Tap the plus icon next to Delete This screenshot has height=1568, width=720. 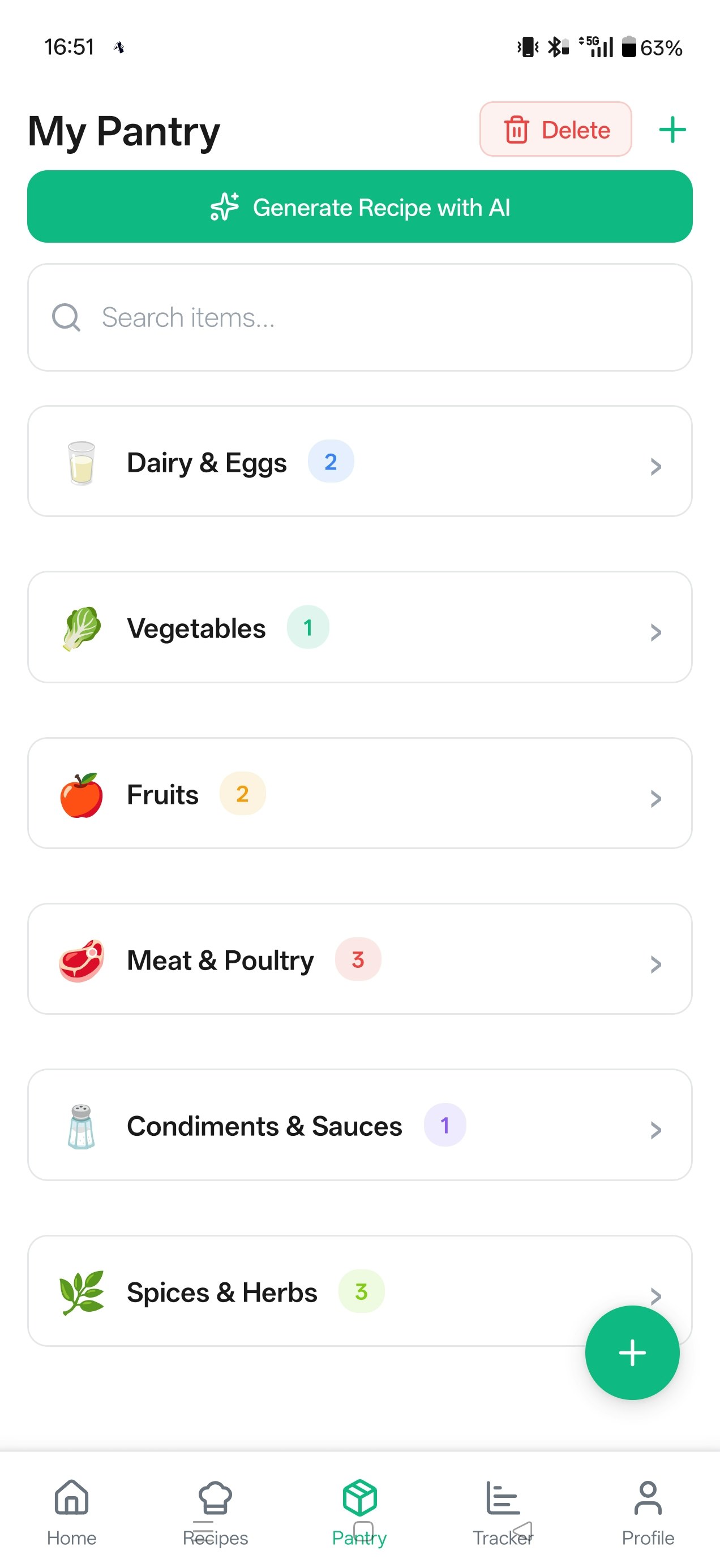click(x=673, y=129)
